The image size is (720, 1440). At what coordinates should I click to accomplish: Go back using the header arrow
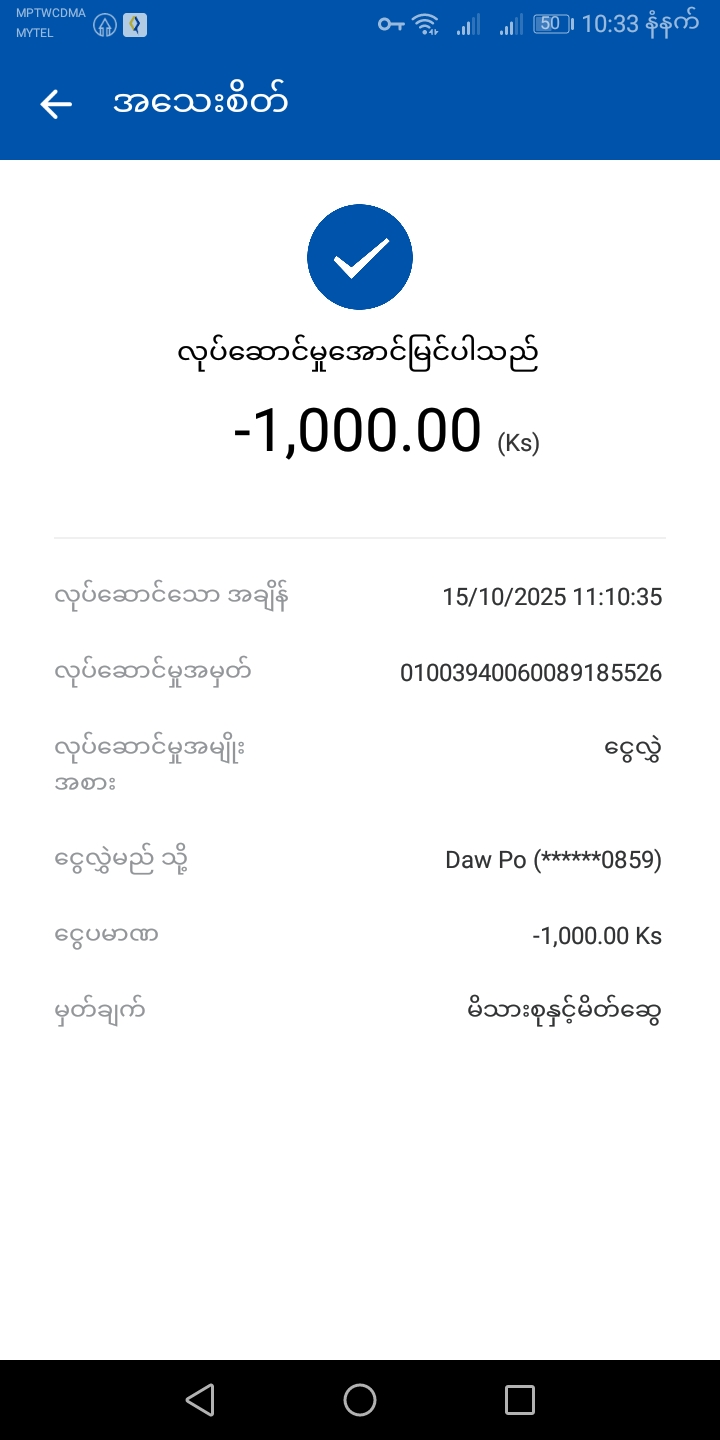coord(56,103)
